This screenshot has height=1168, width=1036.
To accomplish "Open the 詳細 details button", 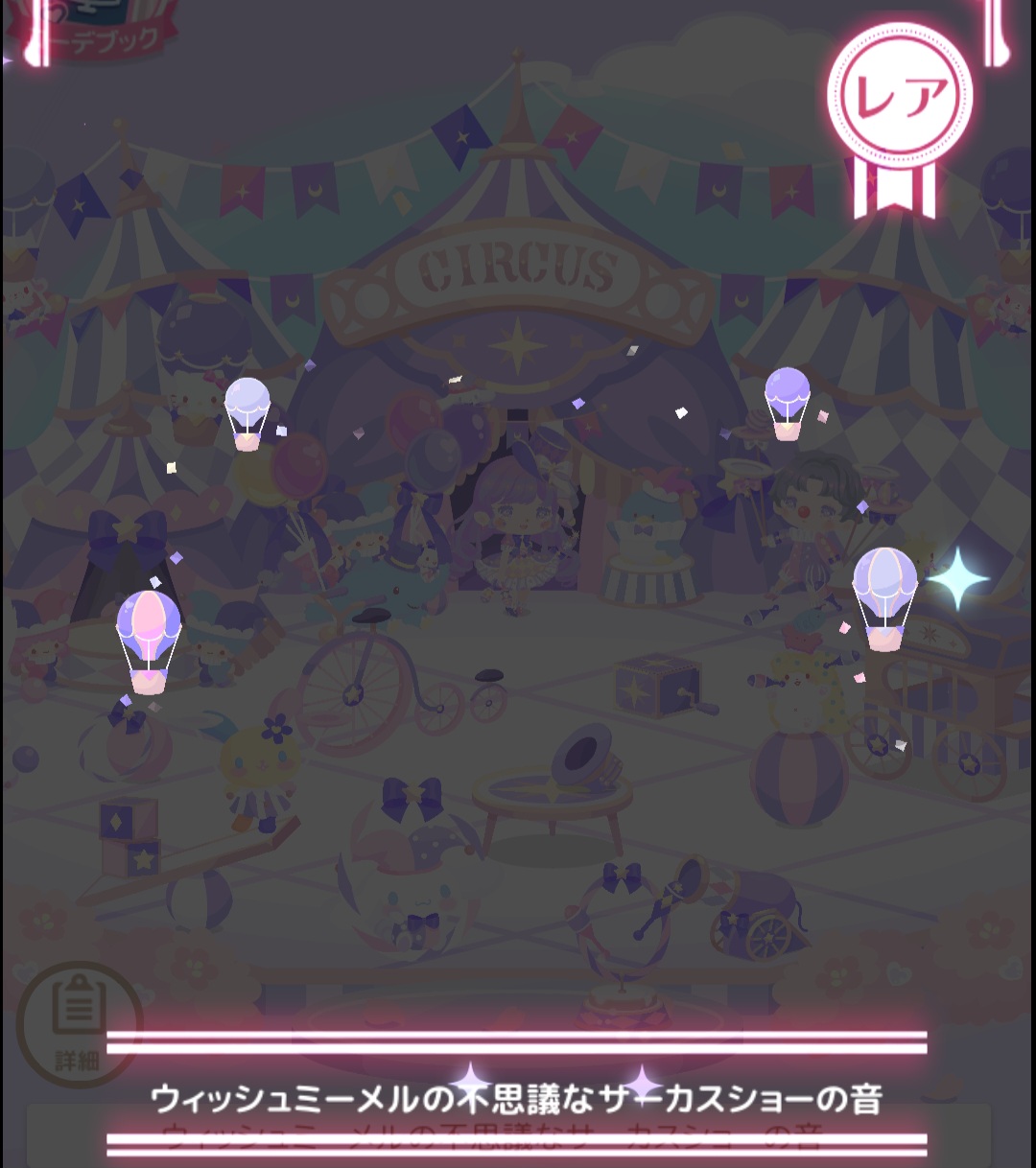I will (77, 1022).
